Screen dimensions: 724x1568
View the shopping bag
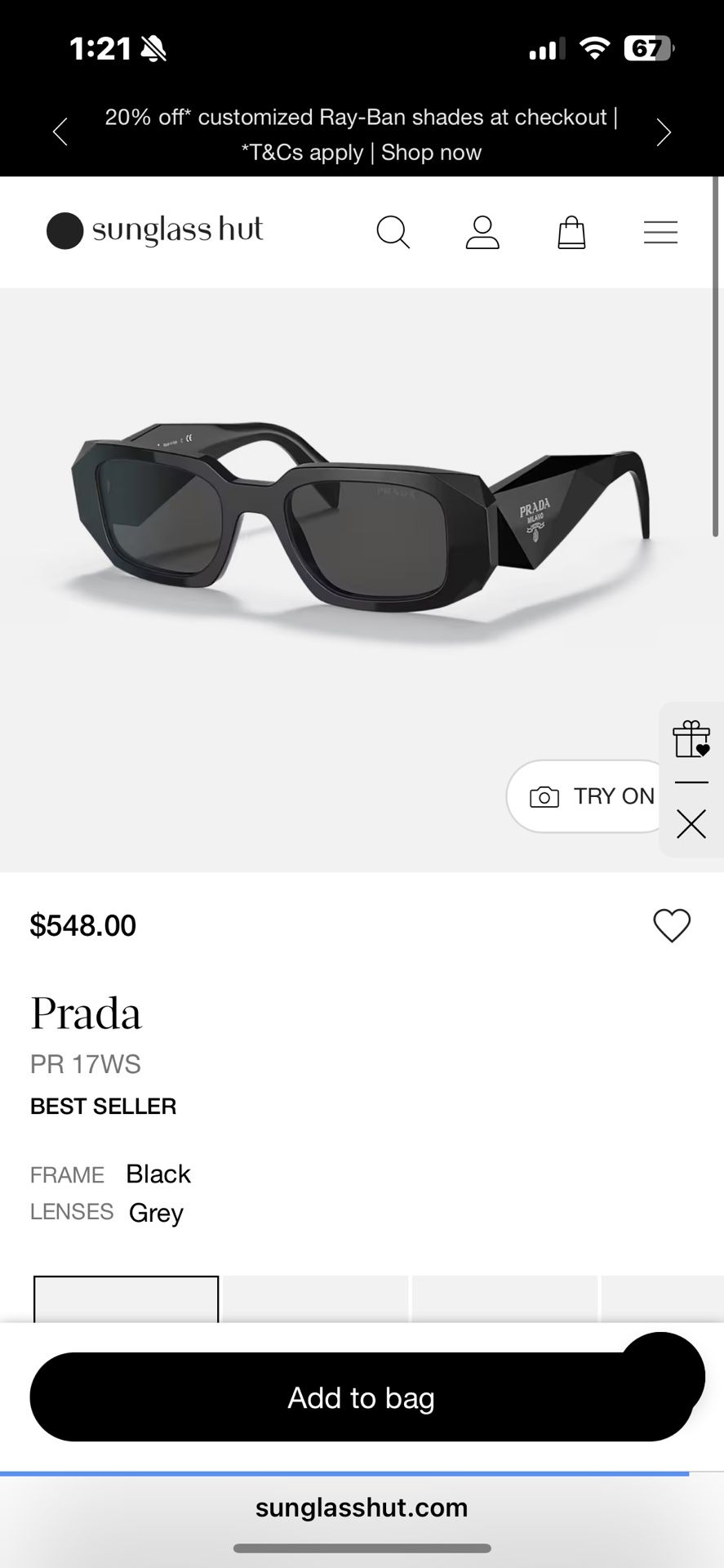click(571, 233)
